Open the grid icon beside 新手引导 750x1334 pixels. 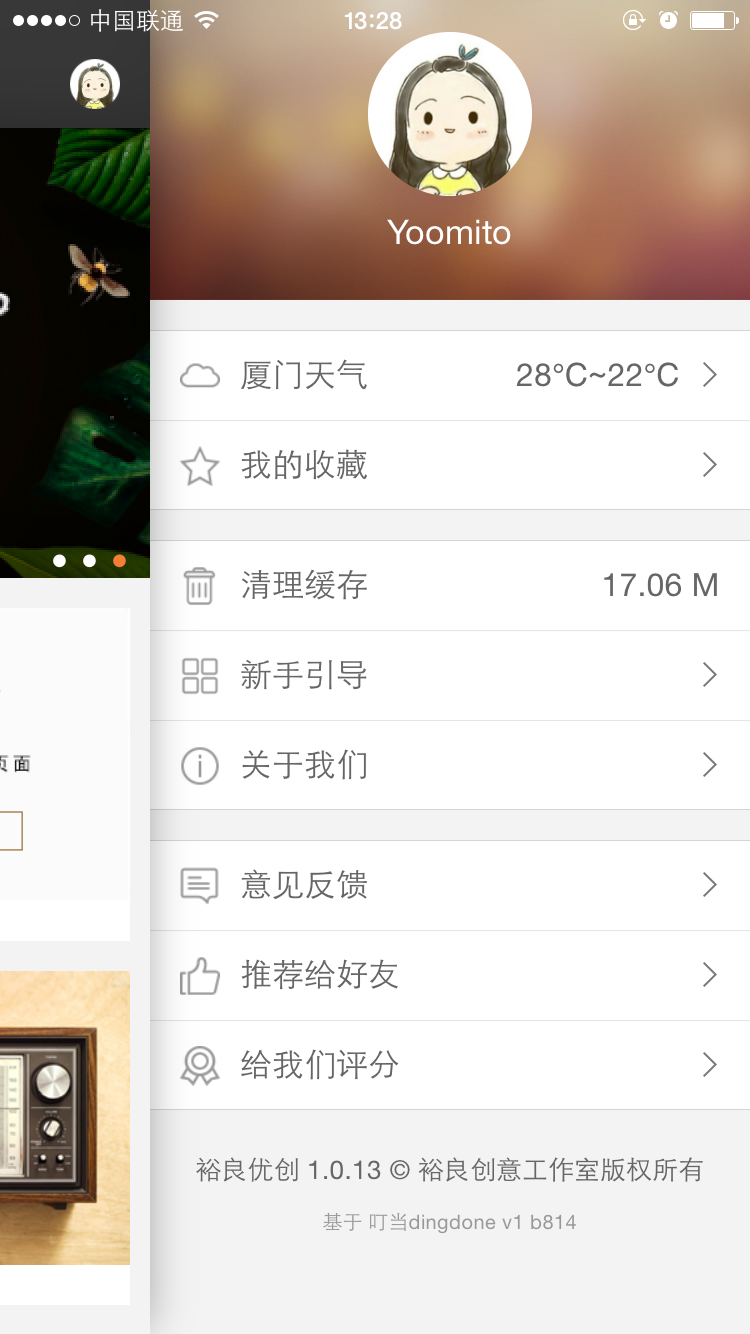(200, 675)
